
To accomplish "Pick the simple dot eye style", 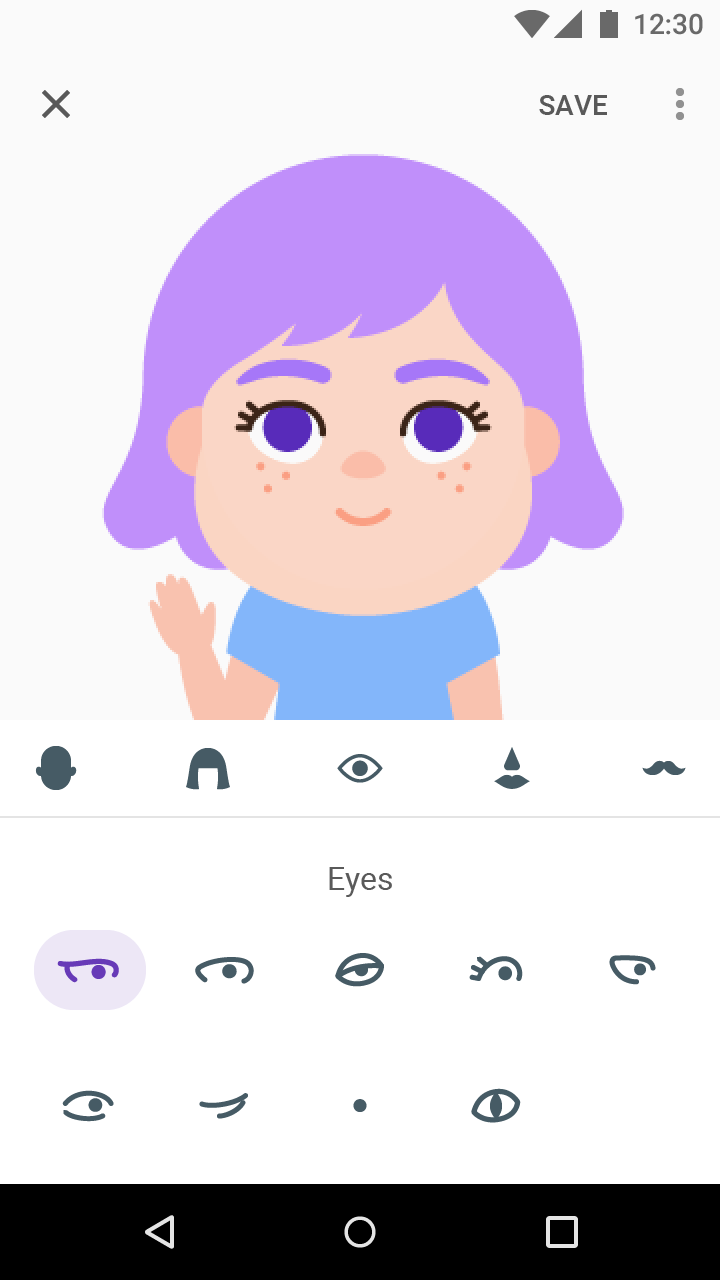I will (x=360, y=1105).
